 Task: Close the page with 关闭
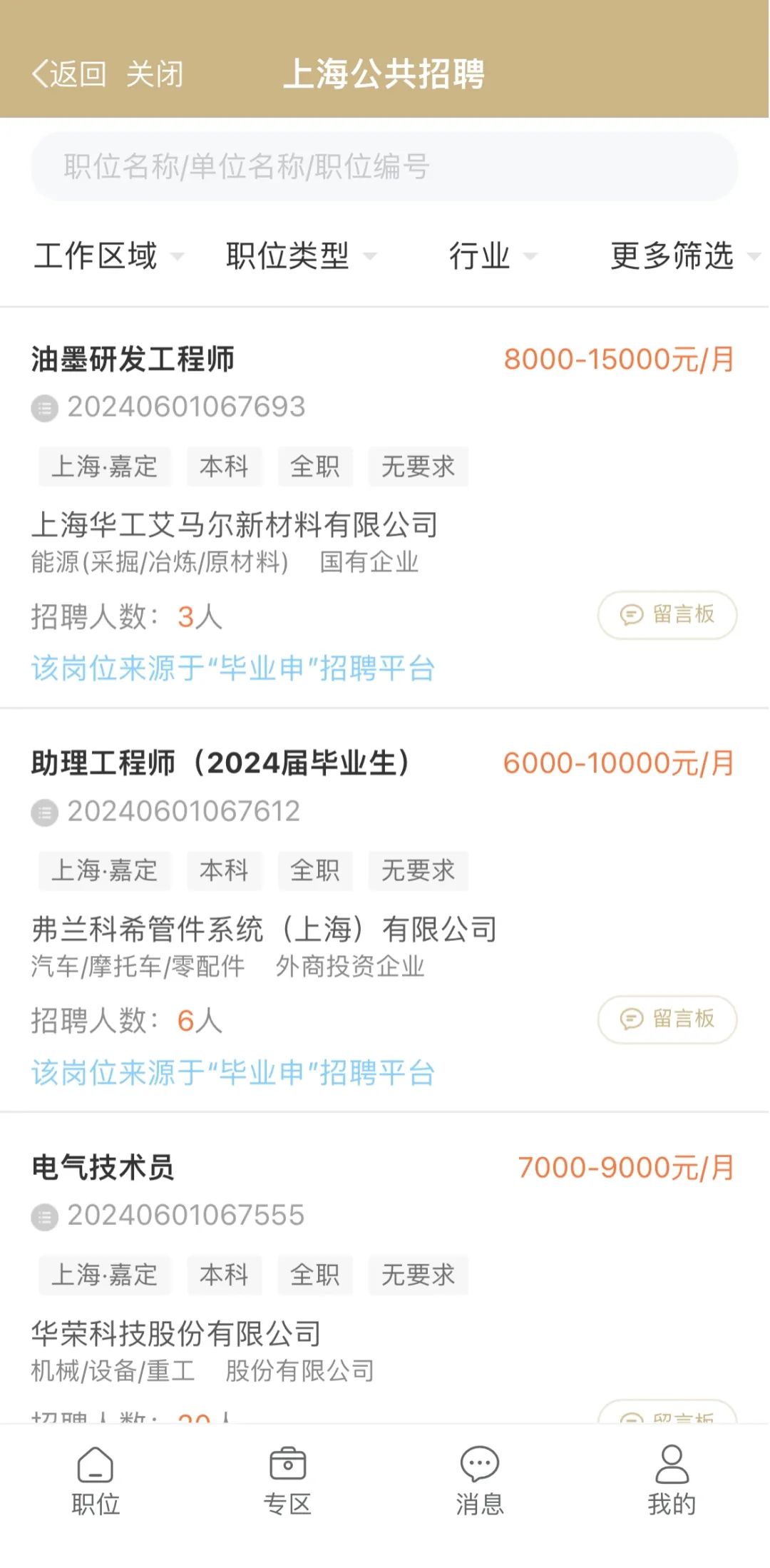click(155, 74)
